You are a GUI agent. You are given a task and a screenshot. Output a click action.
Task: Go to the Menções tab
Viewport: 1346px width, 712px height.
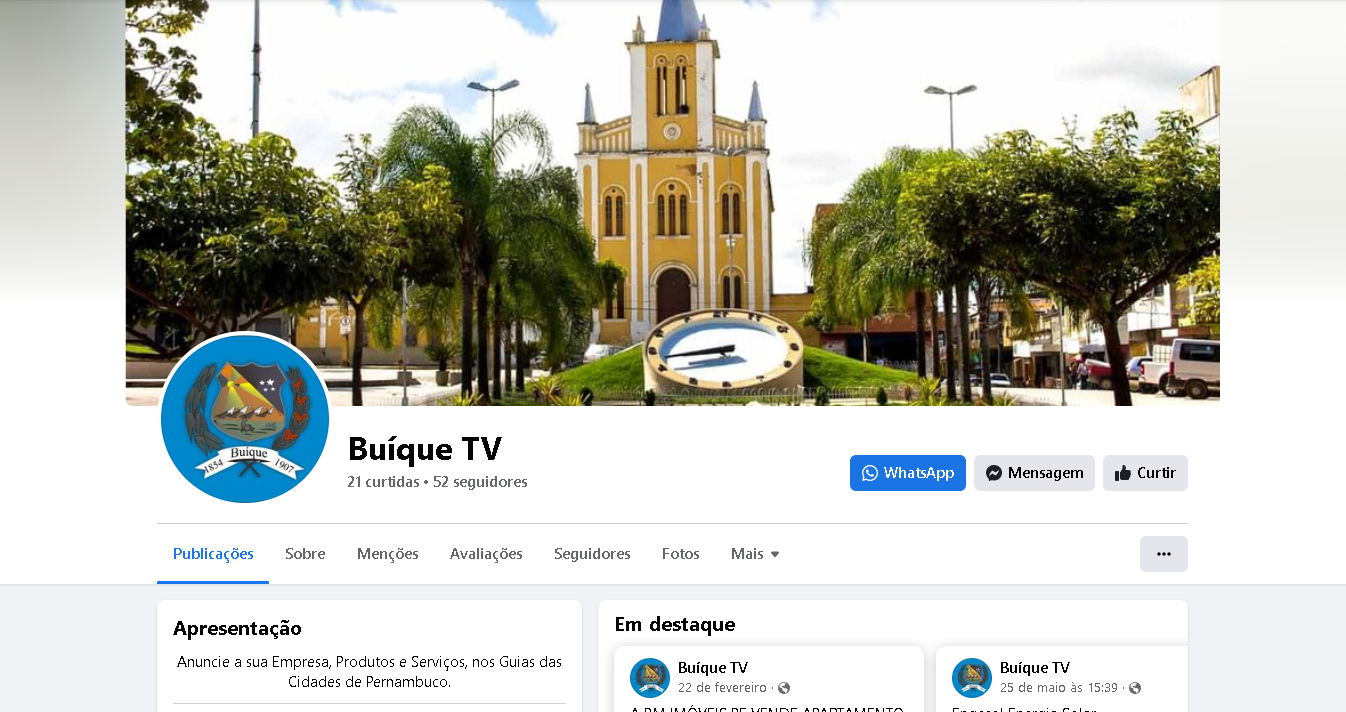(x=388, y=554)
